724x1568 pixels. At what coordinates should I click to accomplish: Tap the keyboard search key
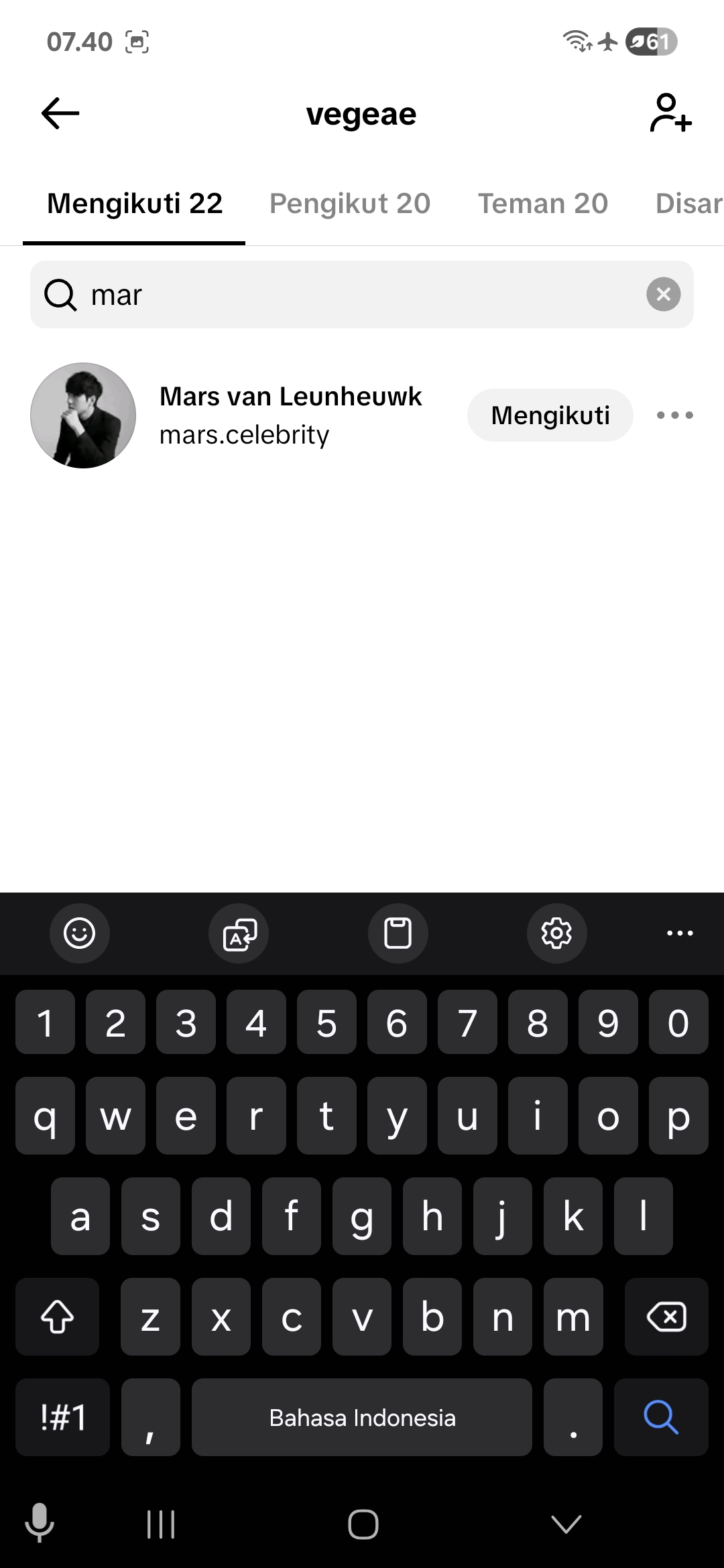pyautogui.click(x=661, y=1417)
